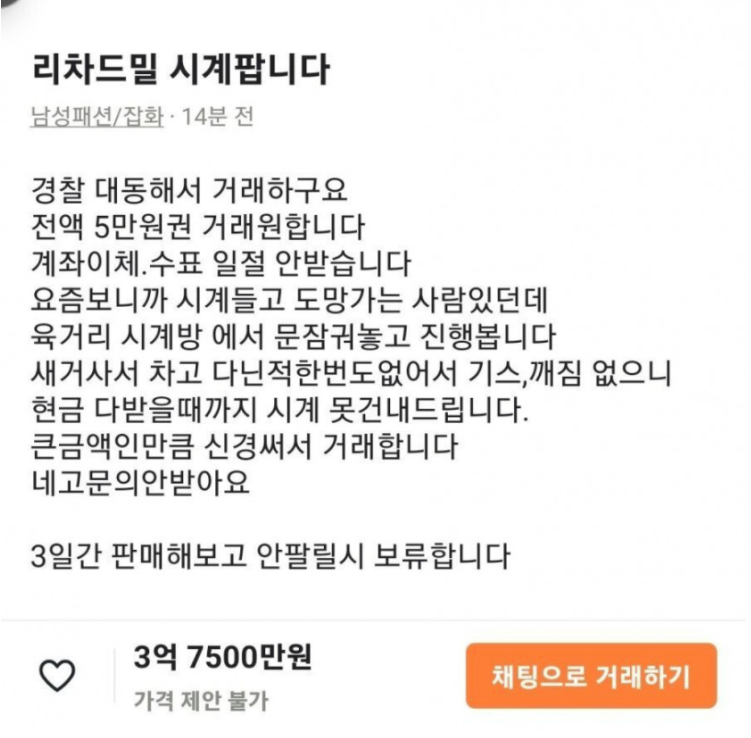Tap 채팅으로 거래하기 to start a chat
751x738 pixels.
click(x=591, y=676)
